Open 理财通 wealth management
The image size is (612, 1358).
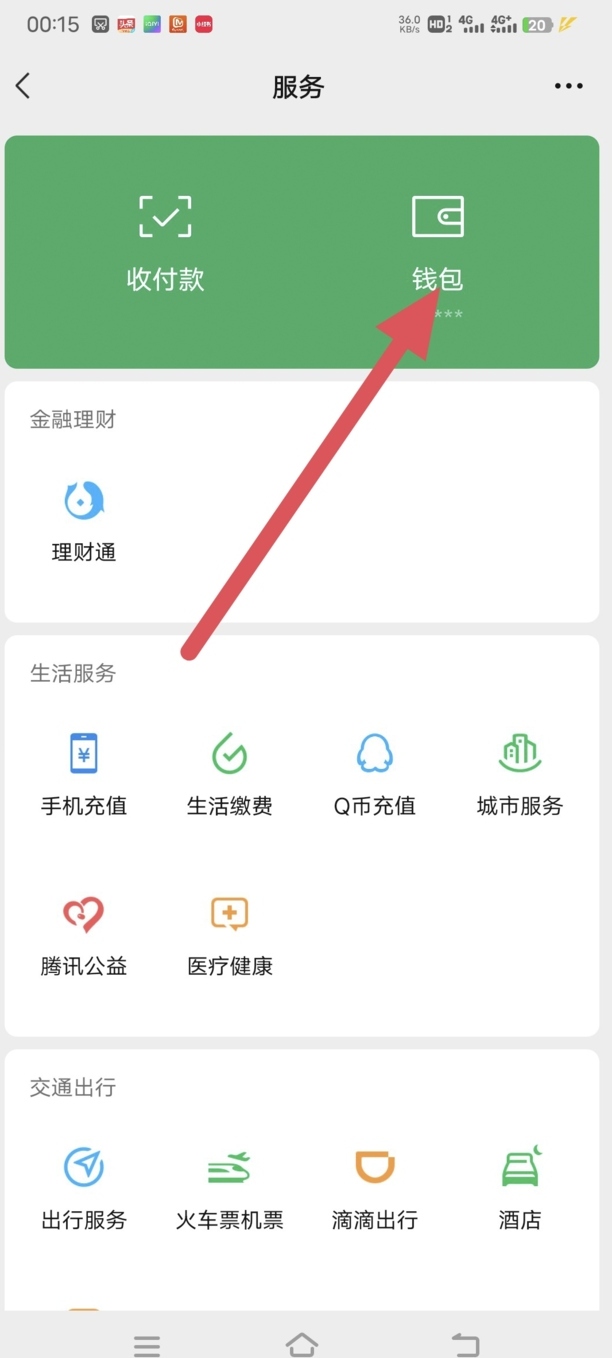[84, 522]
